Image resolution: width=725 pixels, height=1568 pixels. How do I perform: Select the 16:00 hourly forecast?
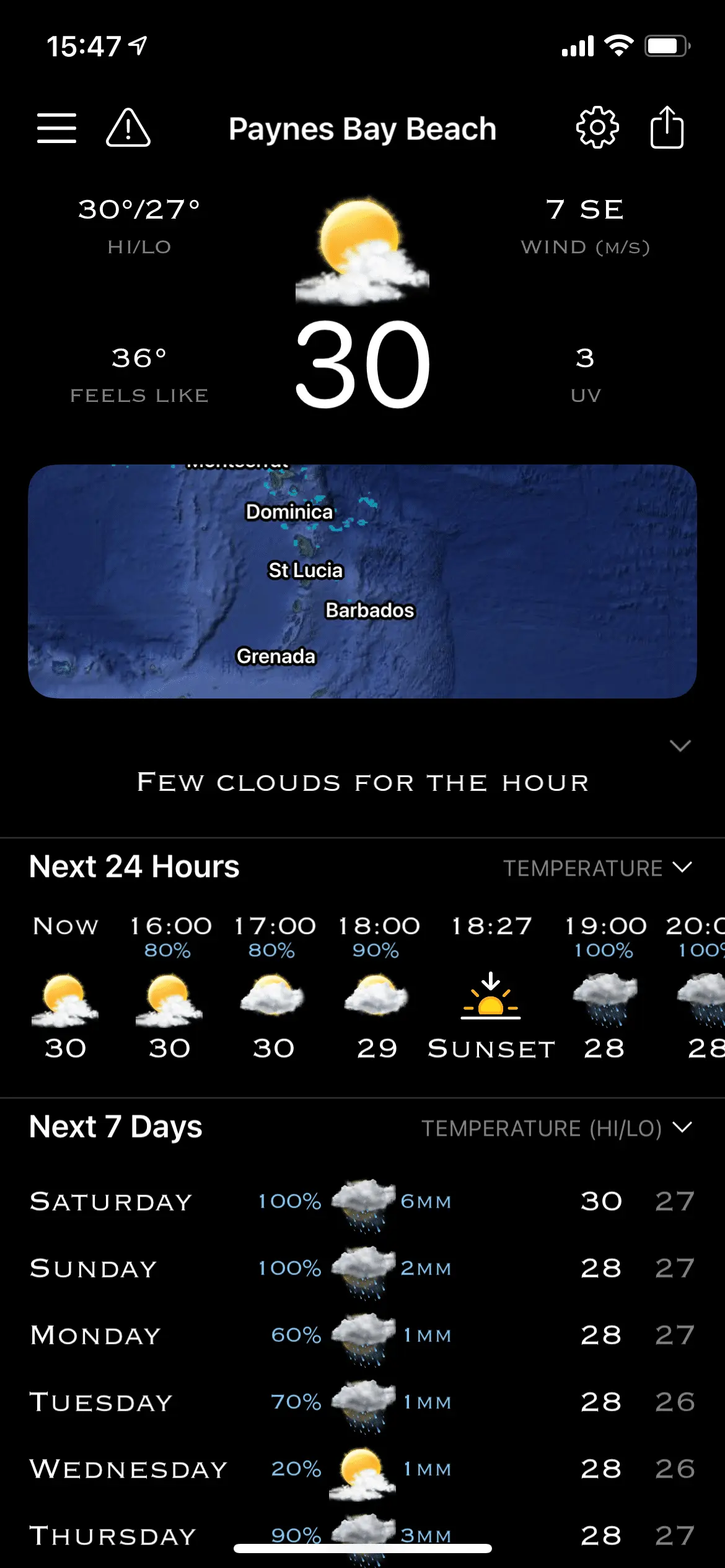169,988
